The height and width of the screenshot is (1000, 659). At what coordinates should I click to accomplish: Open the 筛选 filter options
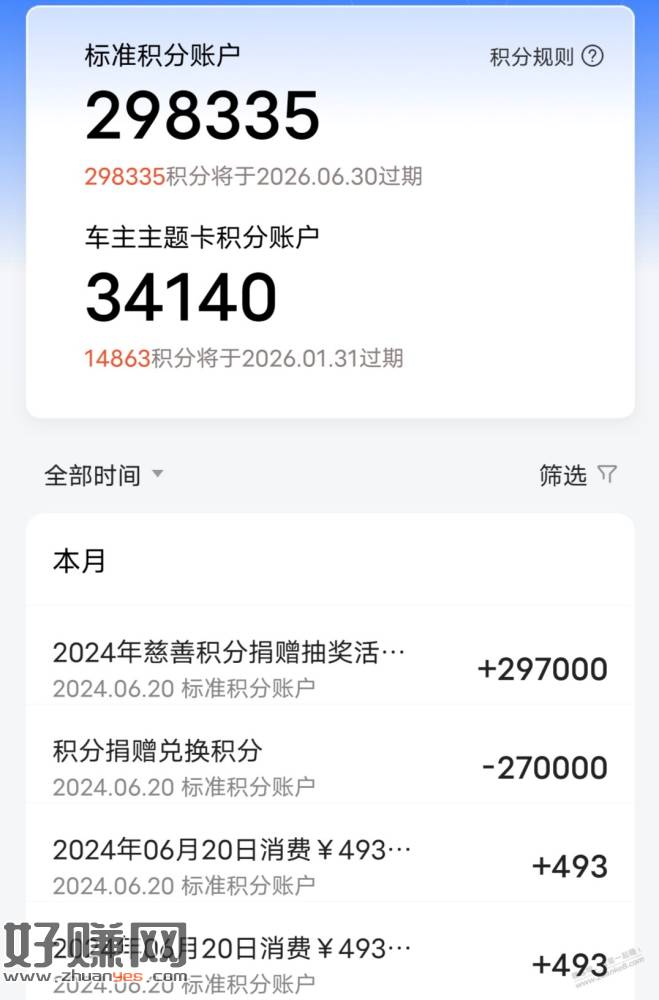coord(577,475)
